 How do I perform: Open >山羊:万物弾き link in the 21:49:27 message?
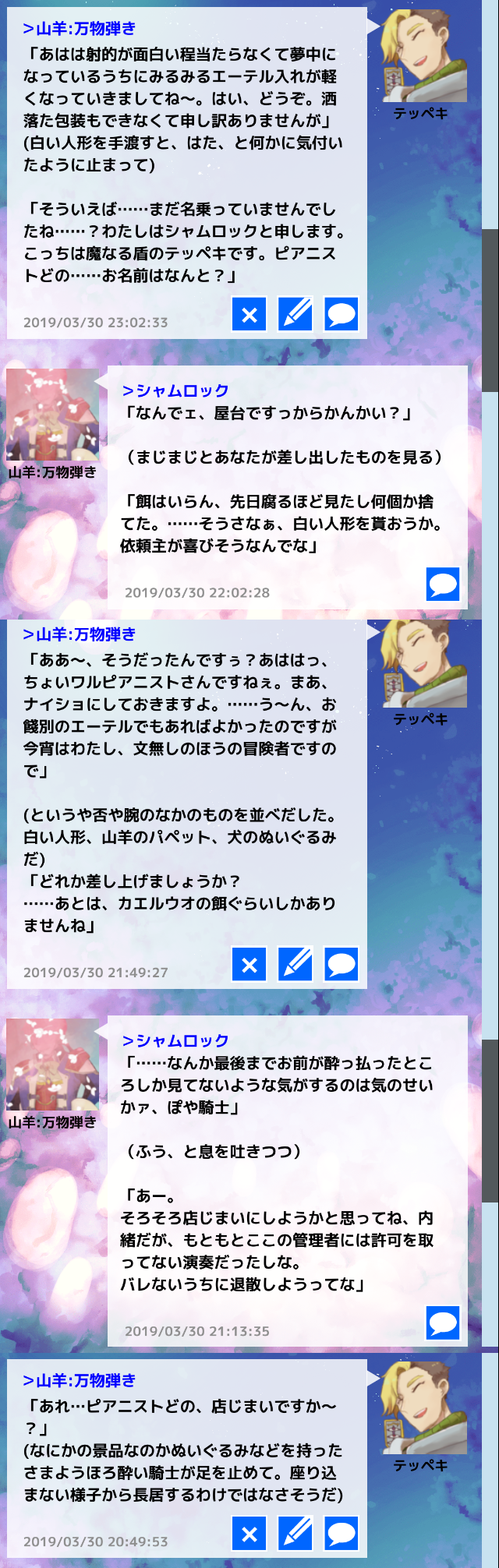(x=79, y=634)
